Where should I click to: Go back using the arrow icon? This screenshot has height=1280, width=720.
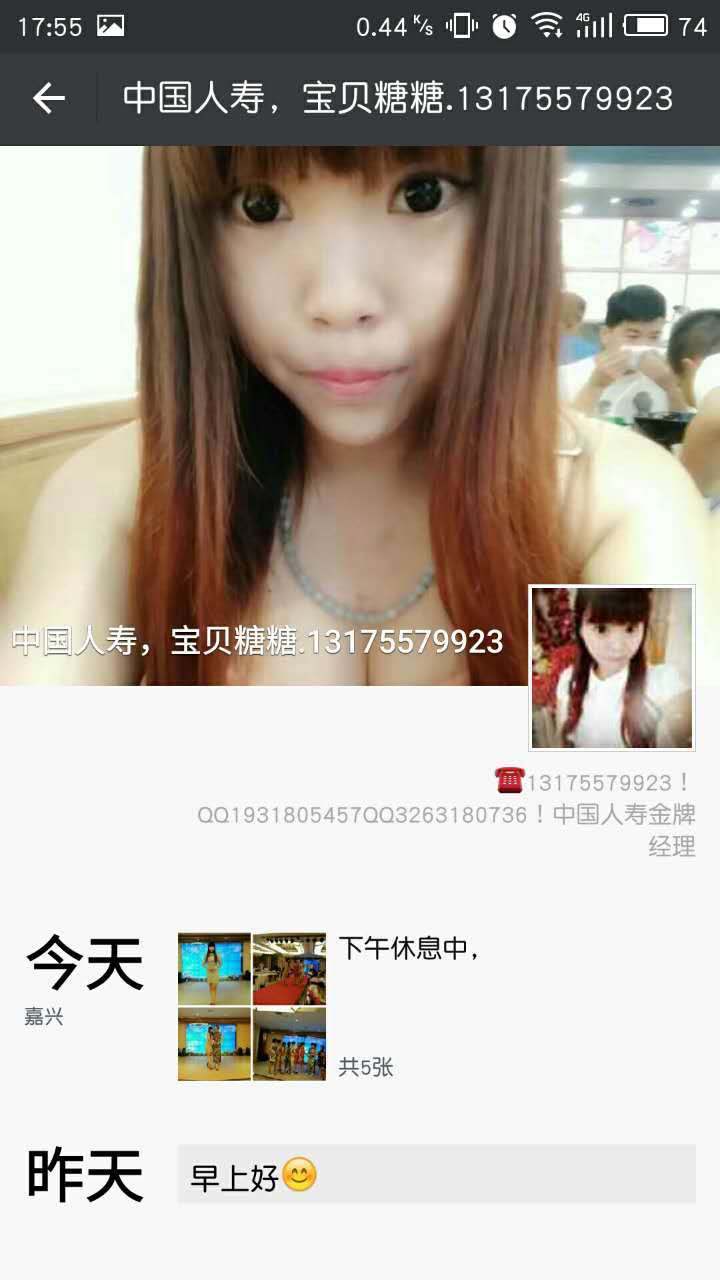pyautogui.click(x=48, y=98)
